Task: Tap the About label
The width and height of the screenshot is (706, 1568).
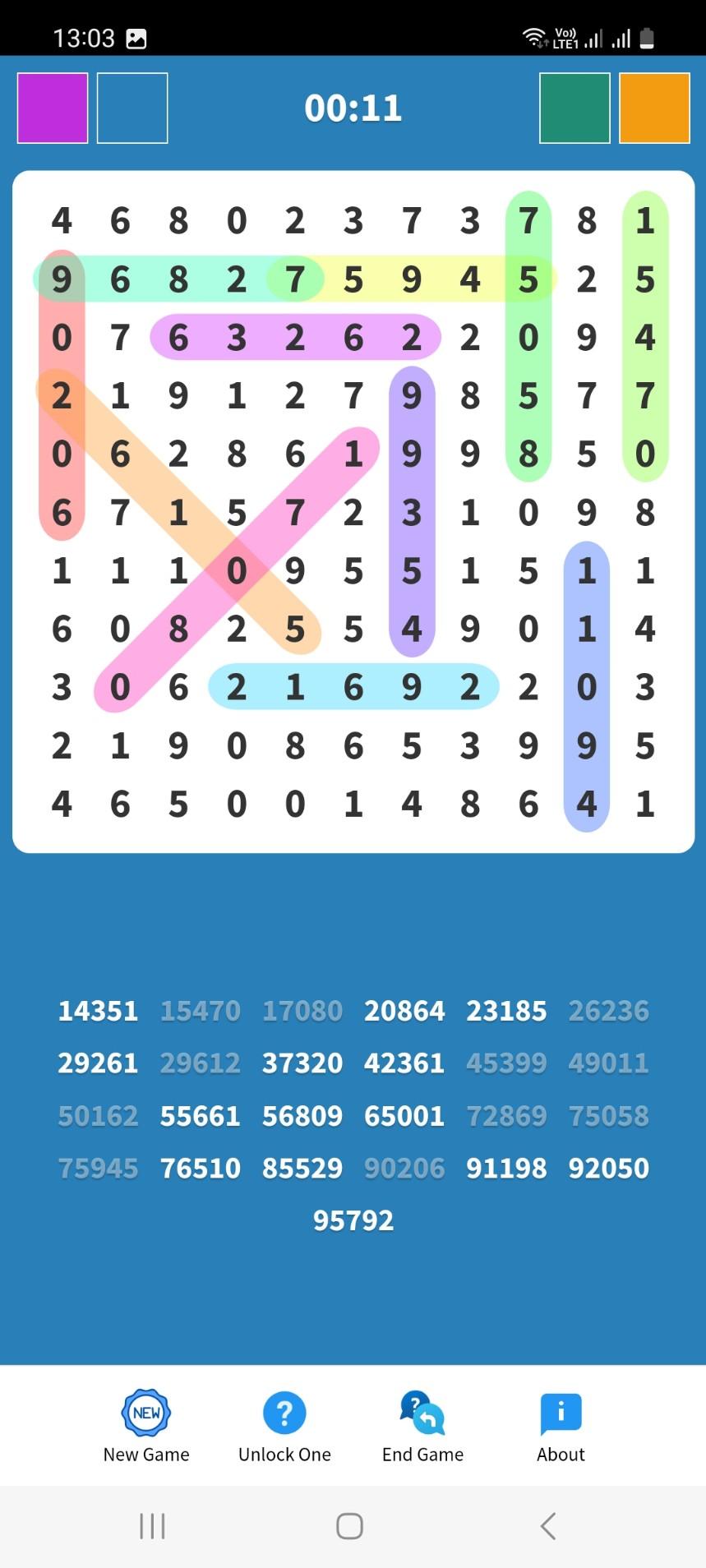Action: point(560,1455)
